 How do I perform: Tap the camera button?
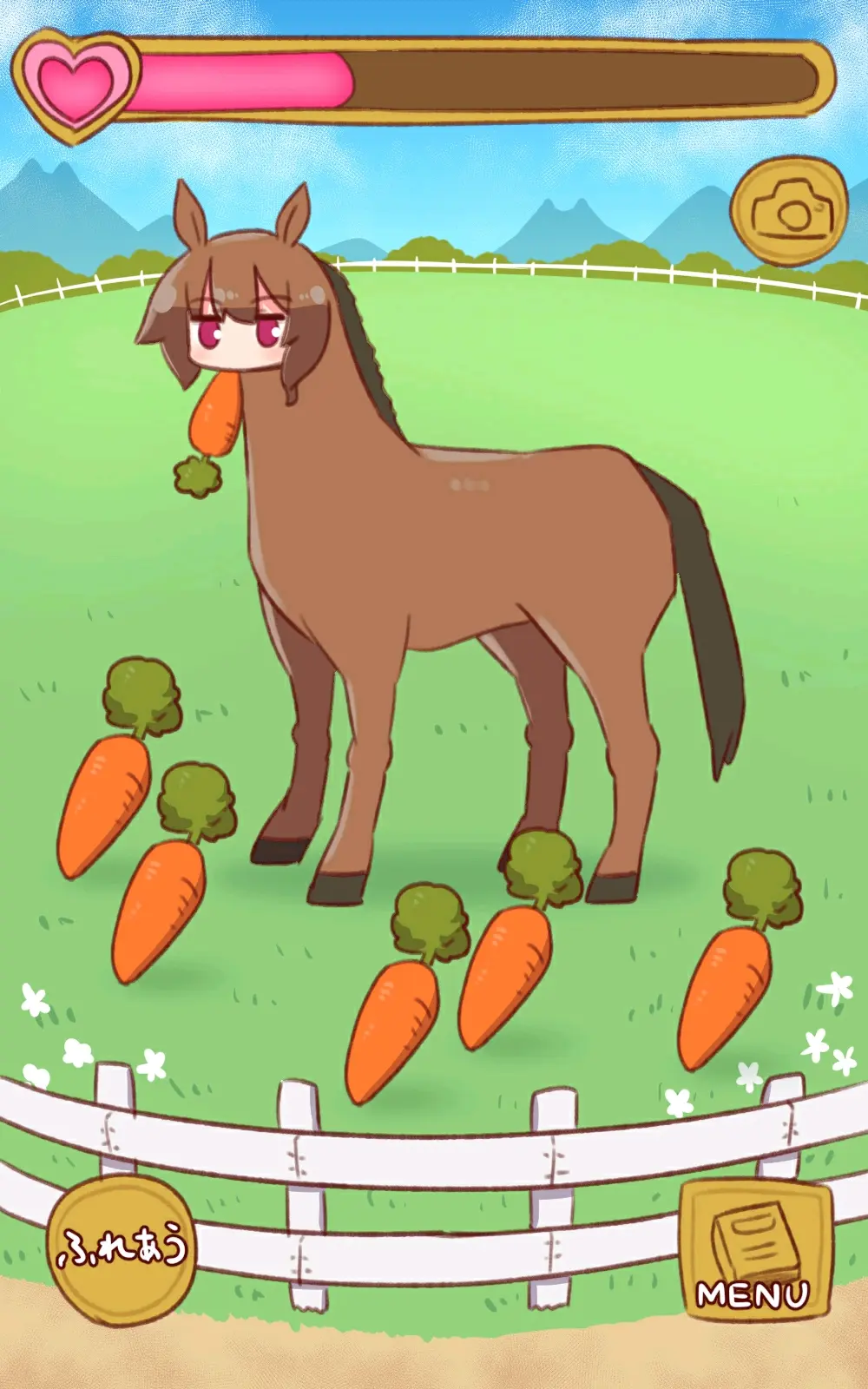[x=788, y=210]
